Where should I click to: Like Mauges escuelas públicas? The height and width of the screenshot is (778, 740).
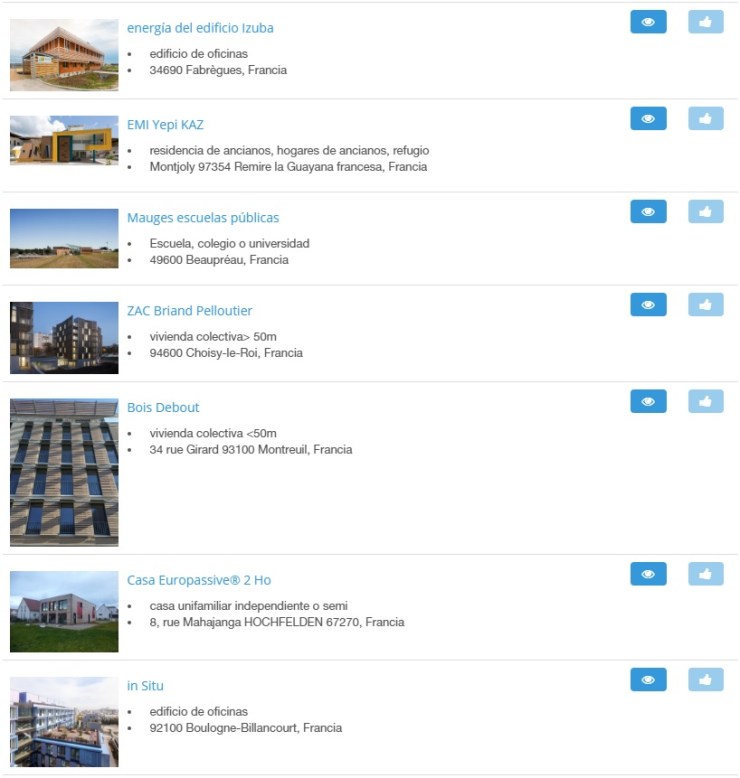click(706, 212)
